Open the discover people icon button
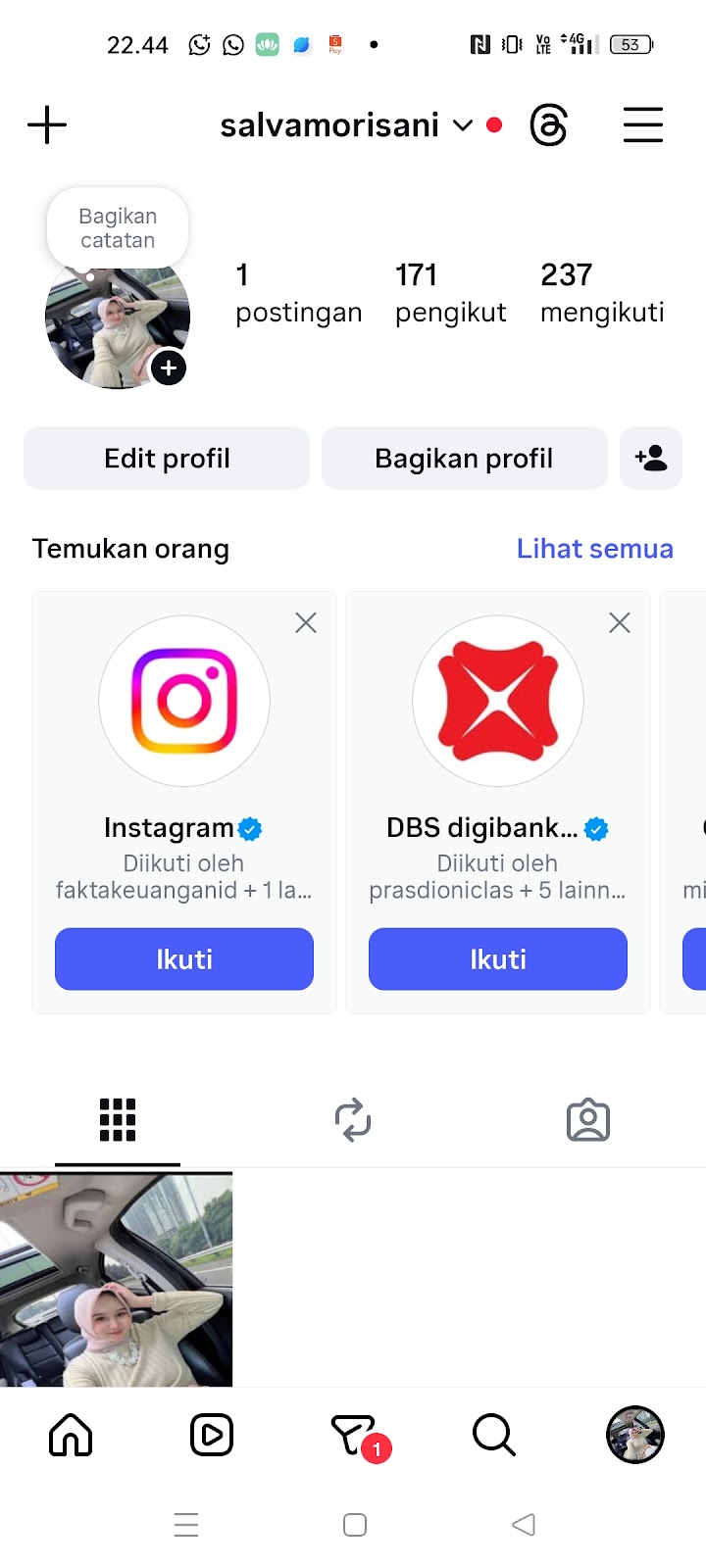The image size is (706, 1568). 651,458
